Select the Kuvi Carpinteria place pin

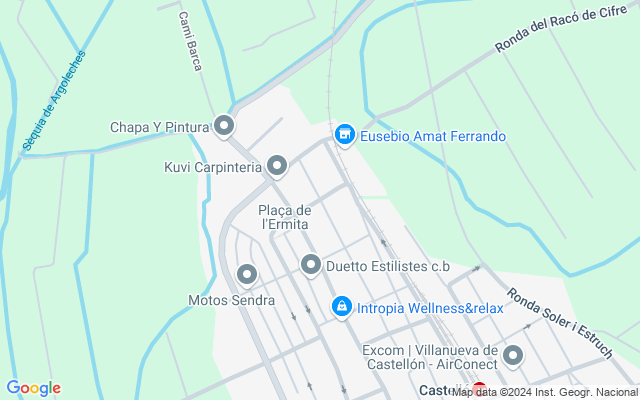[x=277, y=165]
